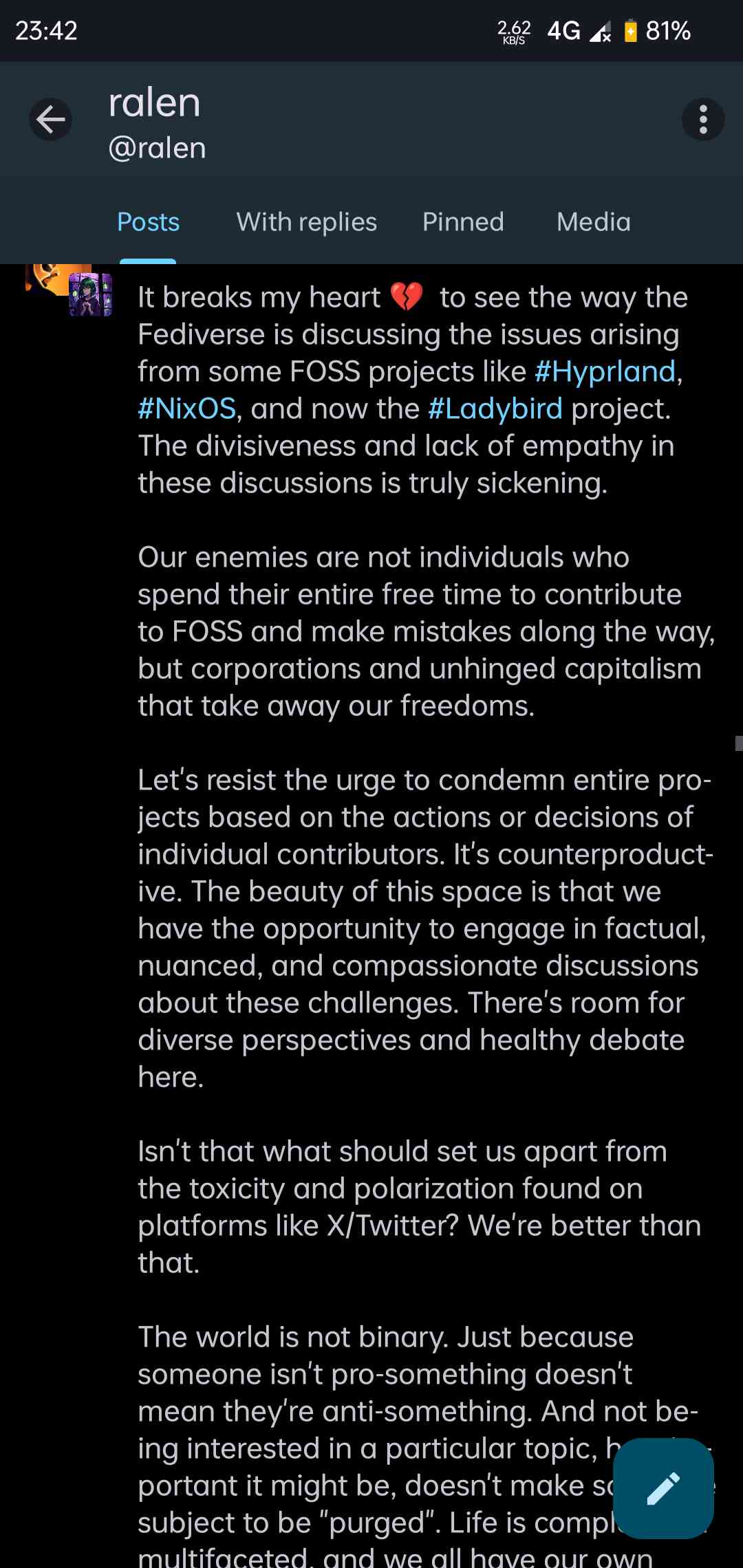Open the #NixOS hashtag
The height and width of the screenshot is (1568, 743).
tap(187, 409)
